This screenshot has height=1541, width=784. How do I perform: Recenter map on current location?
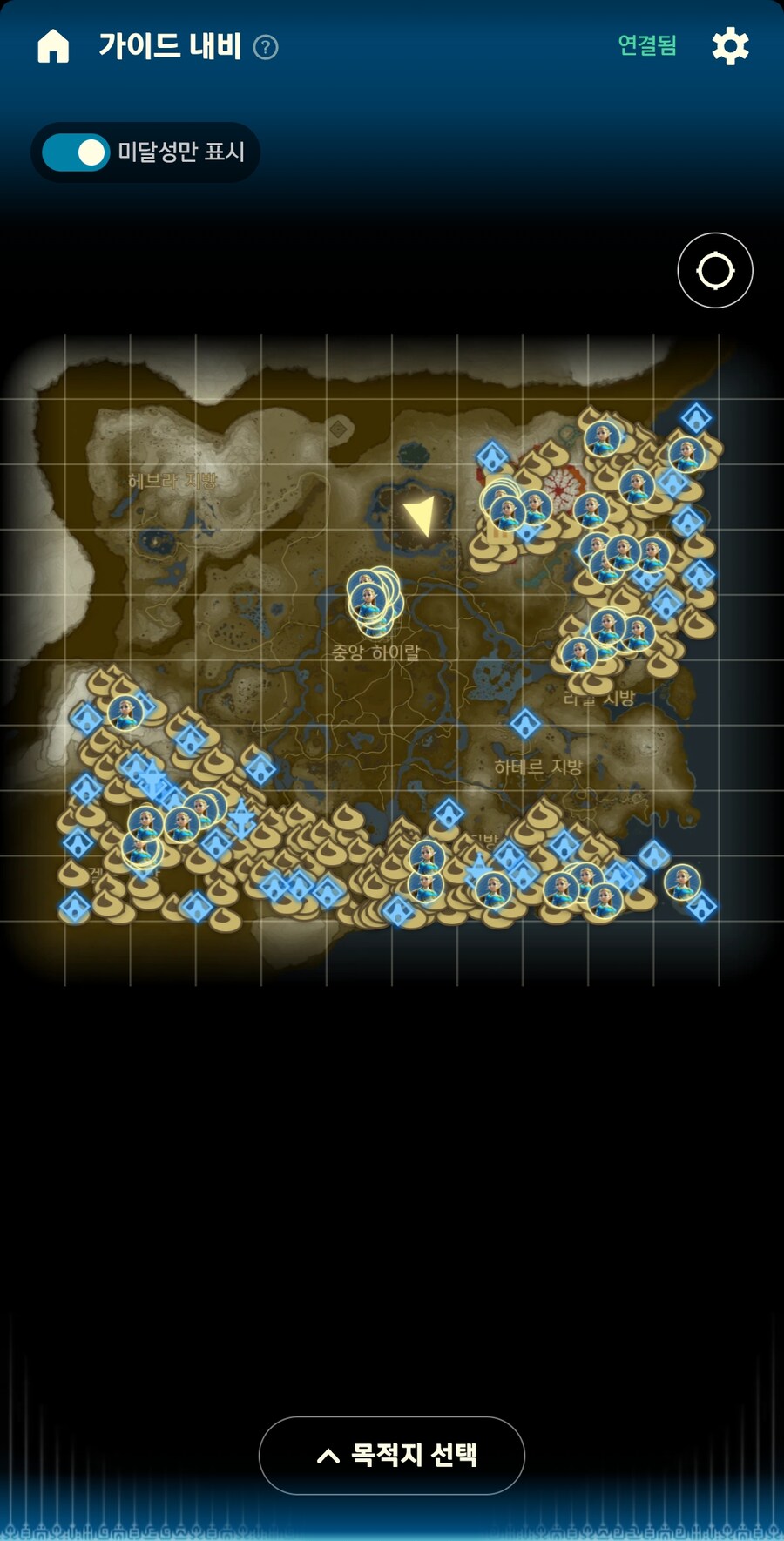coord(715,270)
